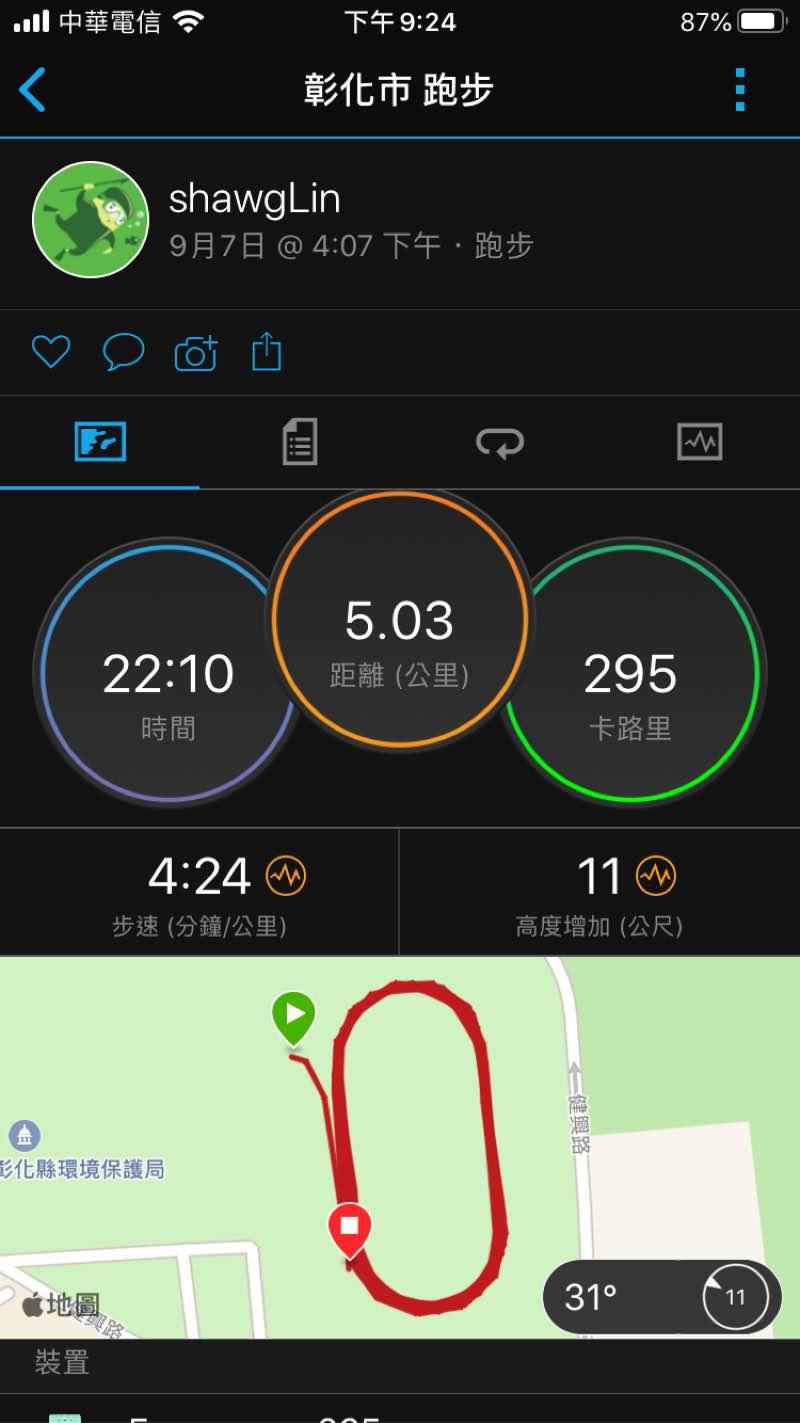The width and height of the screenshot is (800, 1423).
Task: View the elevation gain insight icon
Action: (x=656, y=877)
